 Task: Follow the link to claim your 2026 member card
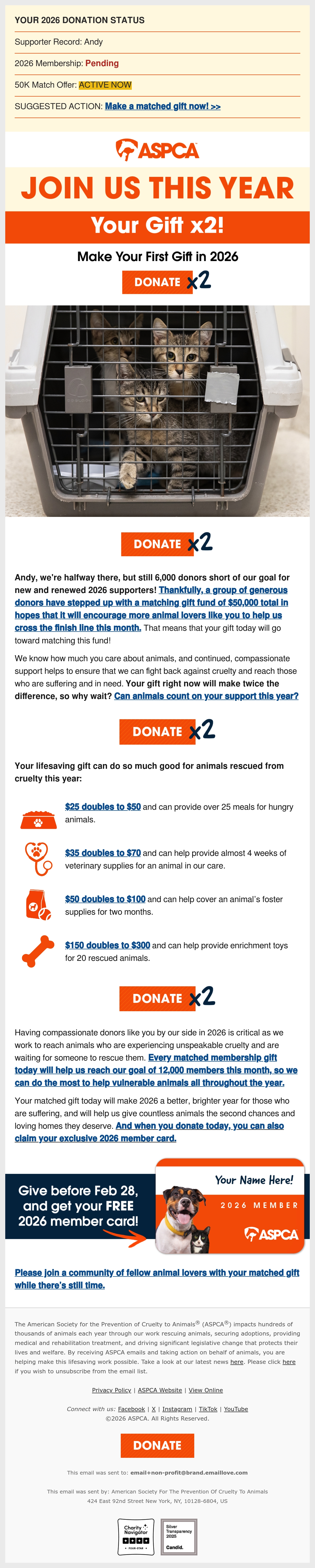coord(149,1132)
